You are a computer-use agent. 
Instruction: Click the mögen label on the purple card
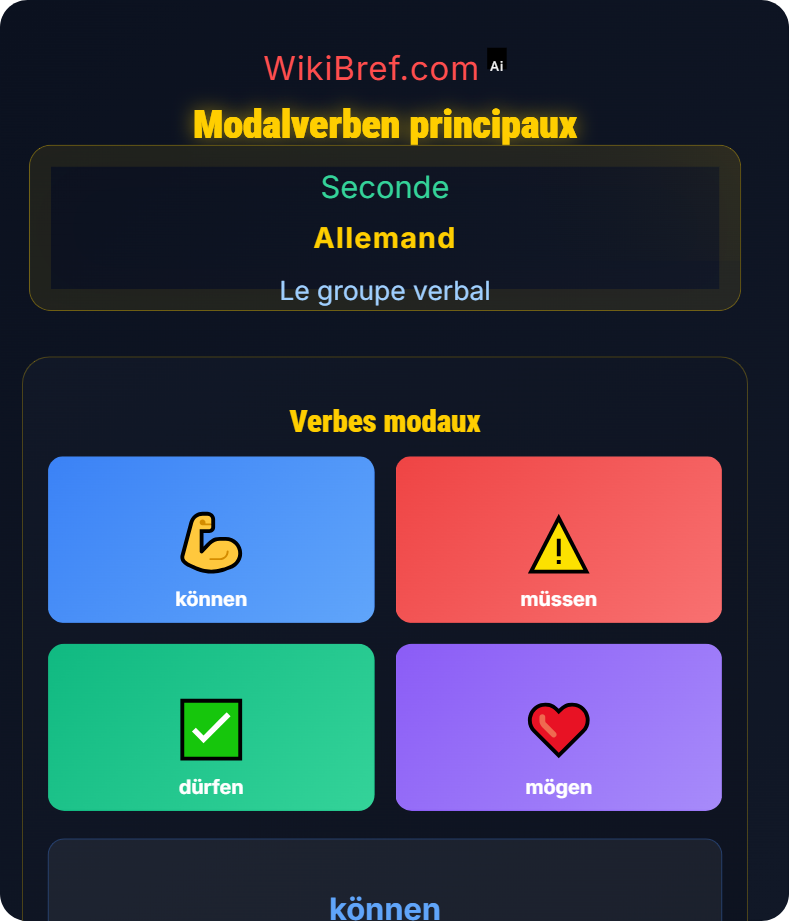pos(558,787)
